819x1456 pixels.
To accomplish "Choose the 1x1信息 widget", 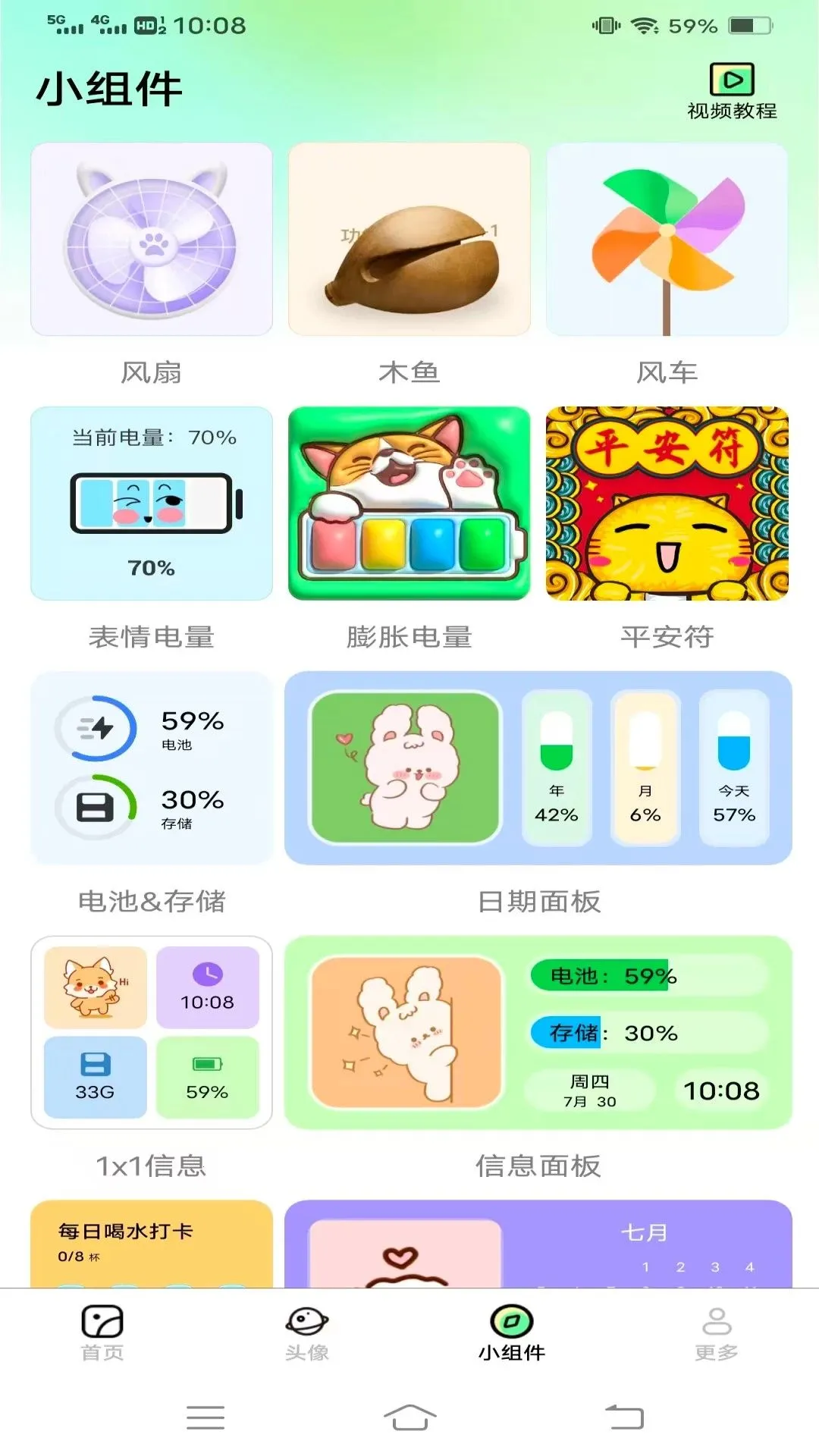I will coord(152,1032).
